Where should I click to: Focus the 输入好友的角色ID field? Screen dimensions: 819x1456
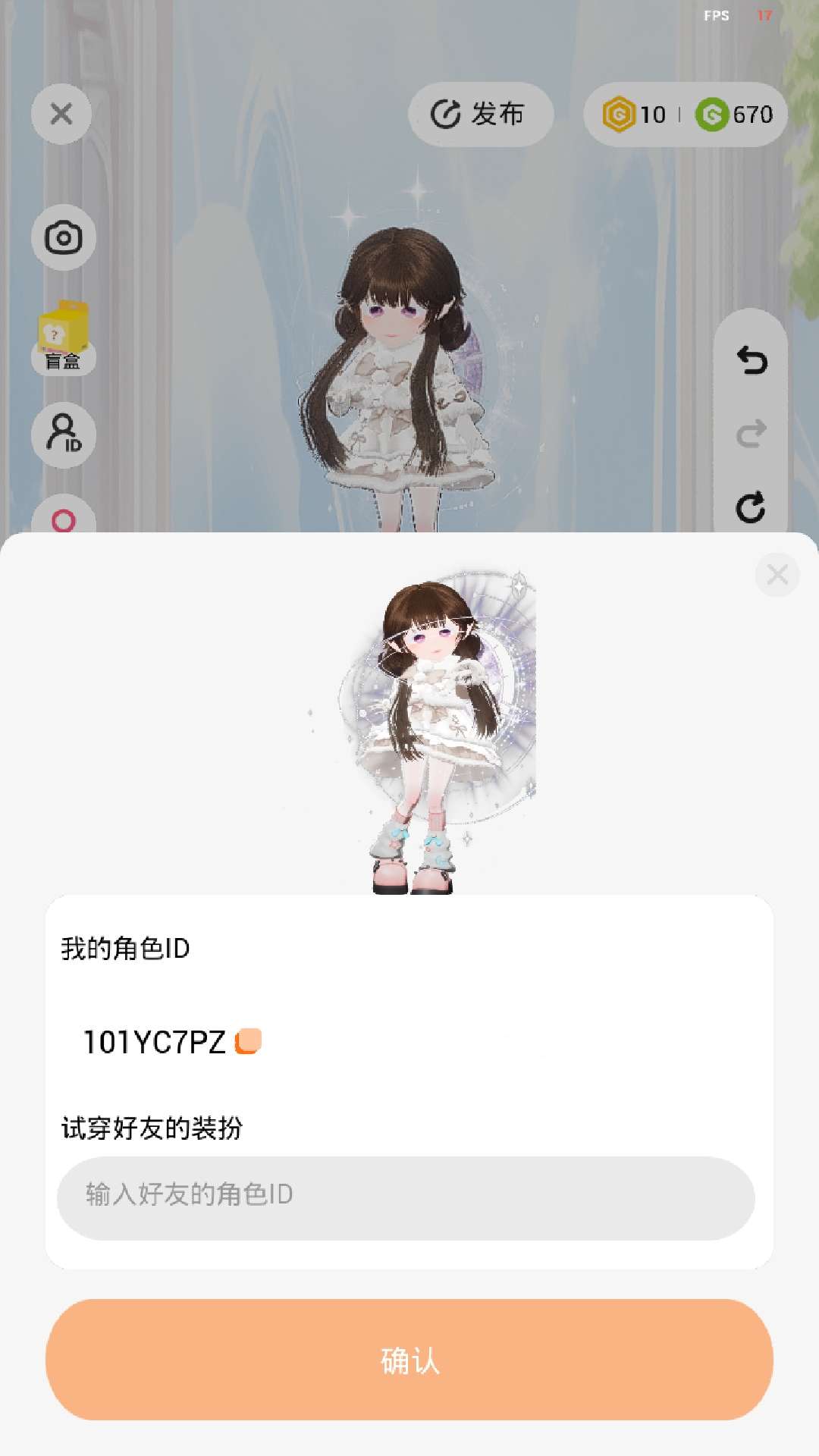pyautogui.click(x=406, y=1198)
